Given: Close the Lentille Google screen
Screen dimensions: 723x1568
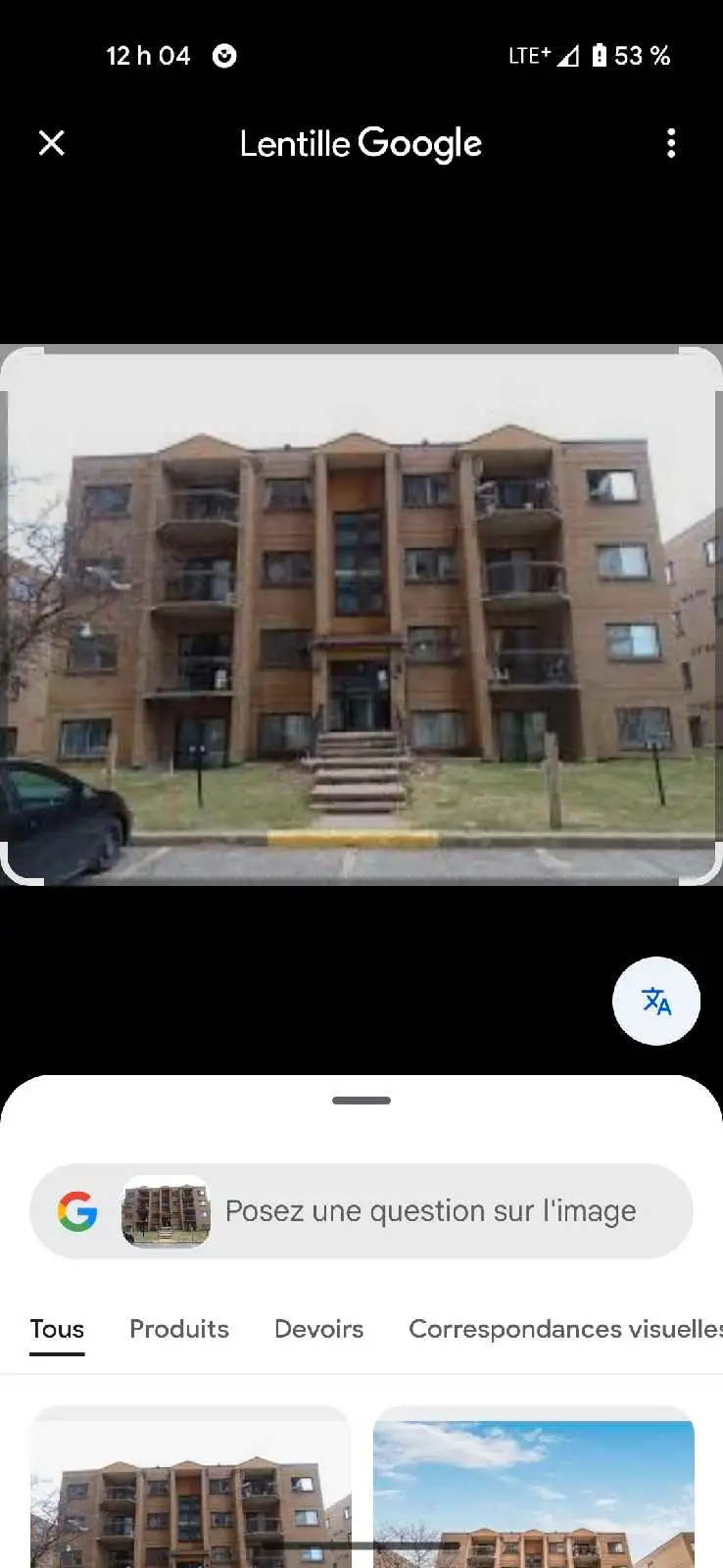Looking at the screenshot, I should (x=52, y=143).
